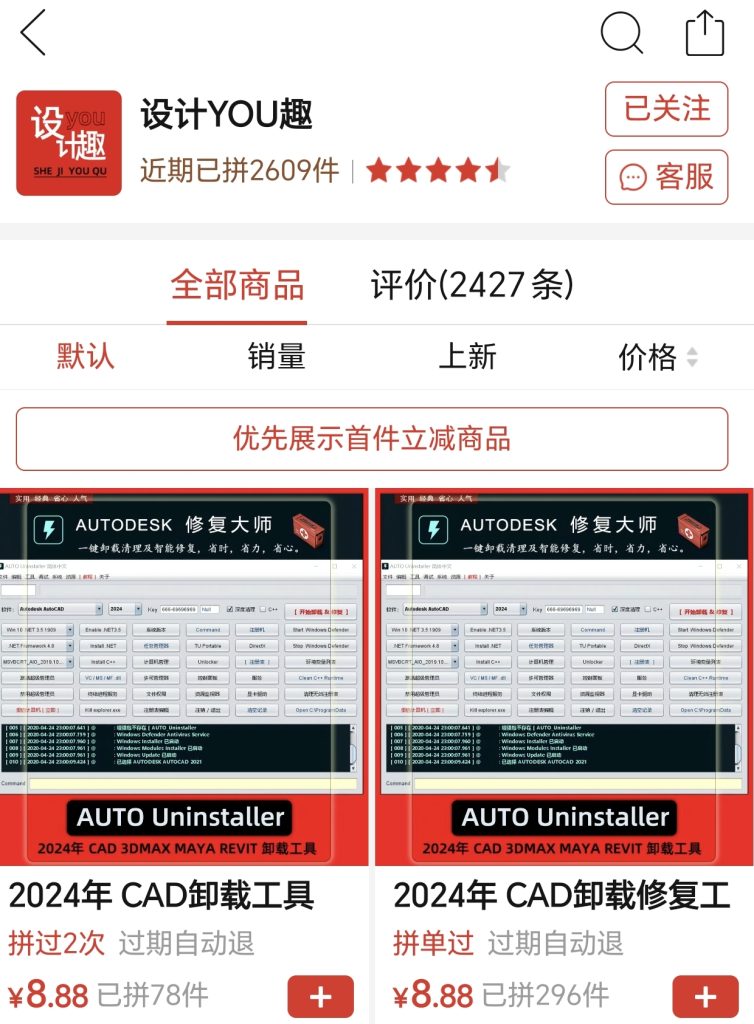754x1024 pixels.
Task: Go back using the top-left arrow
Action: tap(33, 34)
